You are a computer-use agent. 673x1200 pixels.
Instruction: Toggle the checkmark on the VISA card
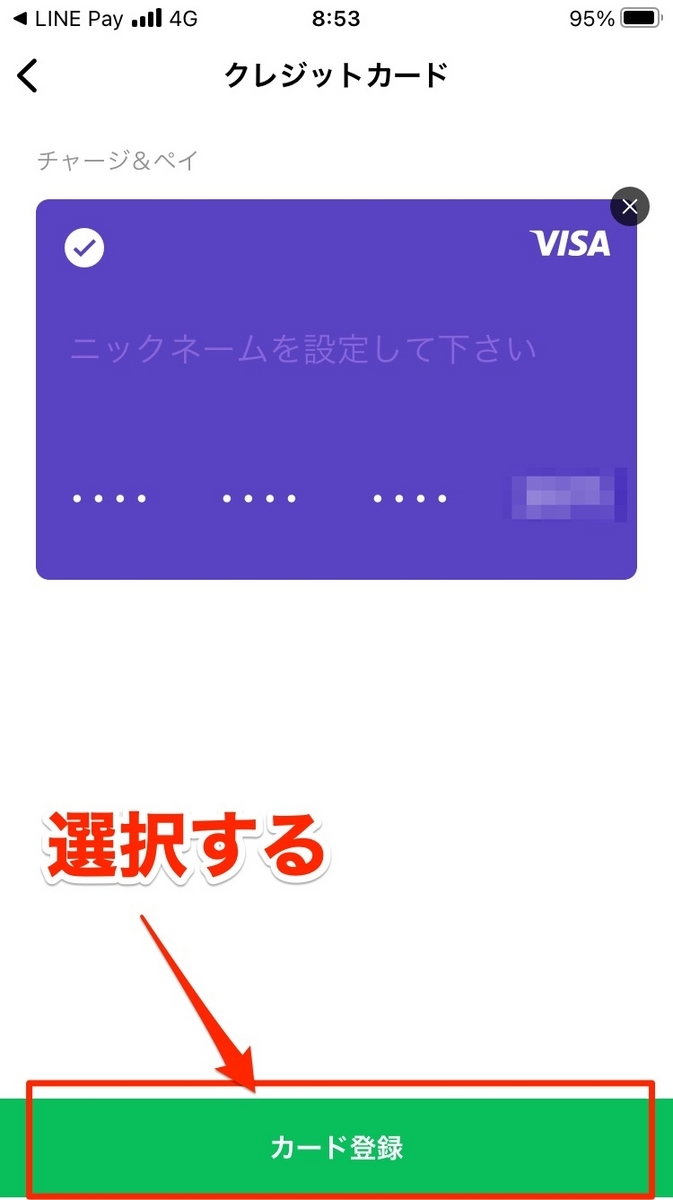coord(84,247)
